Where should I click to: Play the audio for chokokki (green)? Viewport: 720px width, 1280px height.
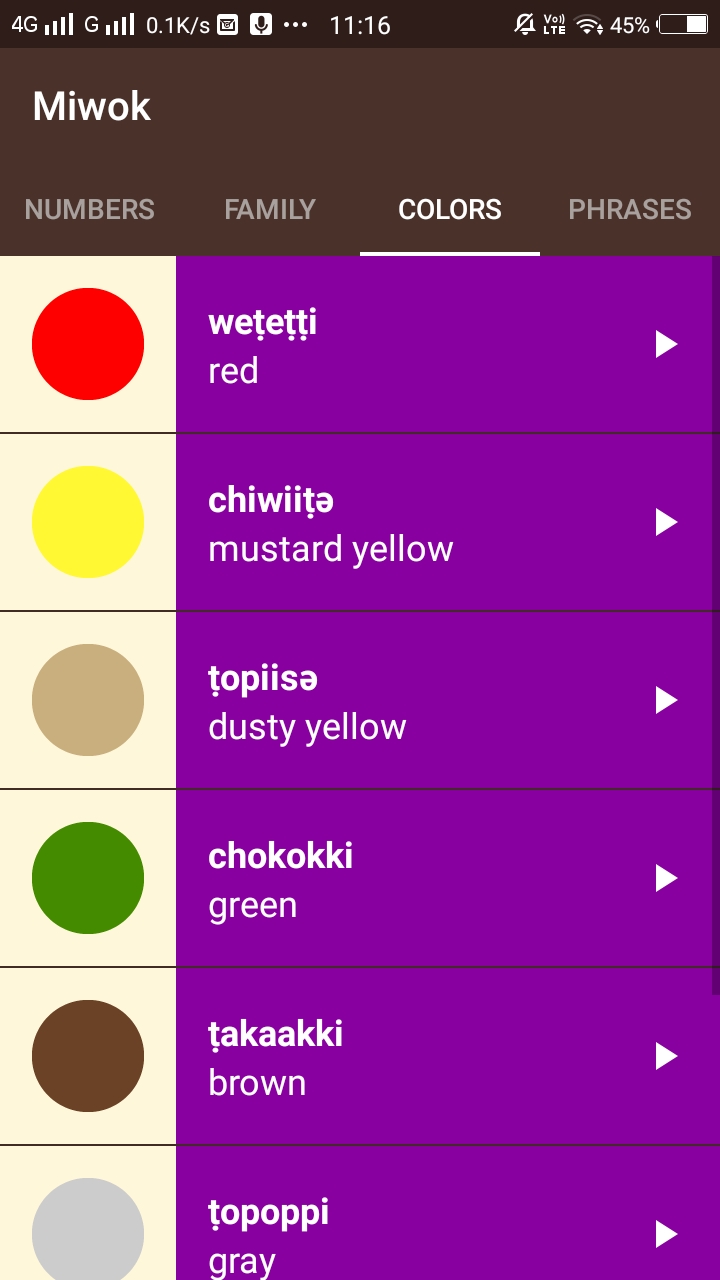pyautogui.click(x=666, y=877)
